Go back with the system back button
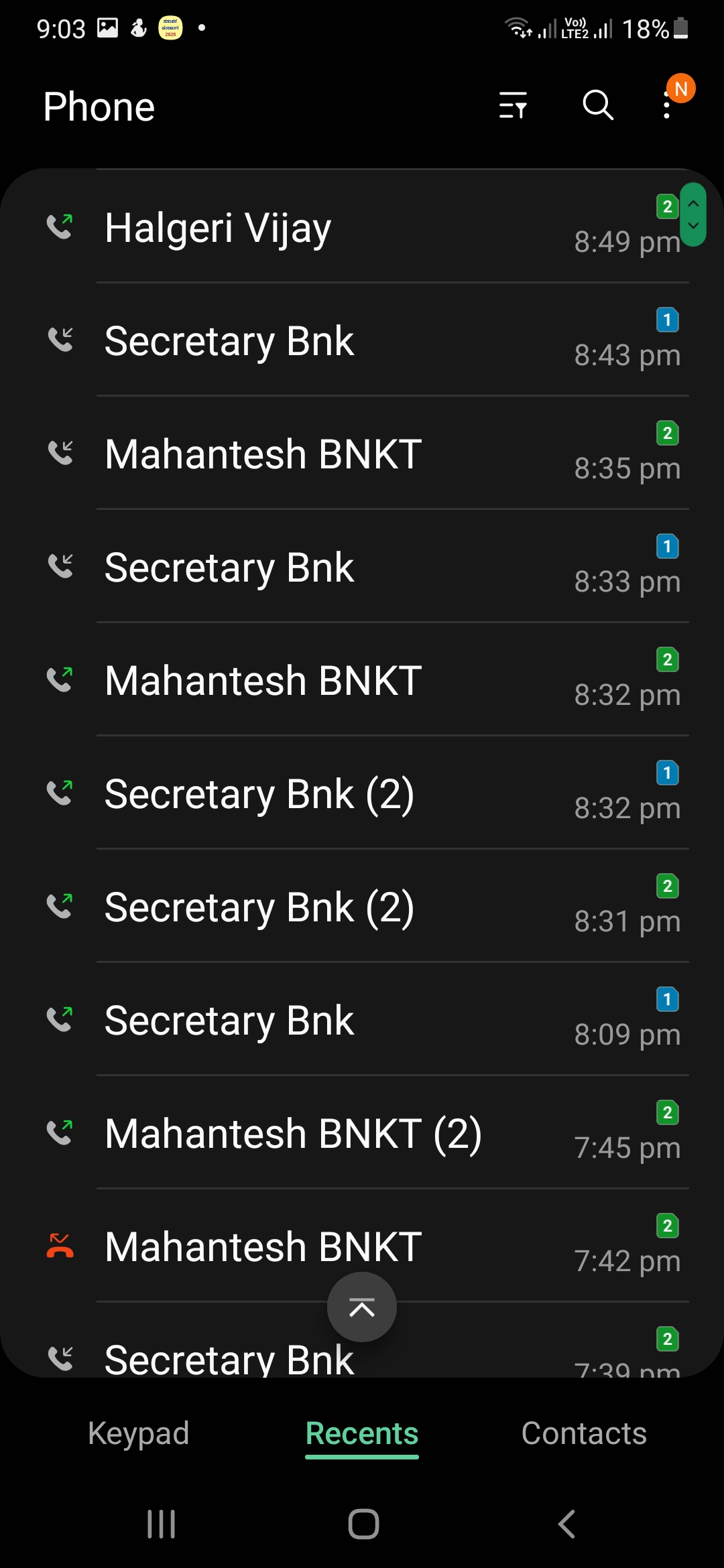 566,1524
